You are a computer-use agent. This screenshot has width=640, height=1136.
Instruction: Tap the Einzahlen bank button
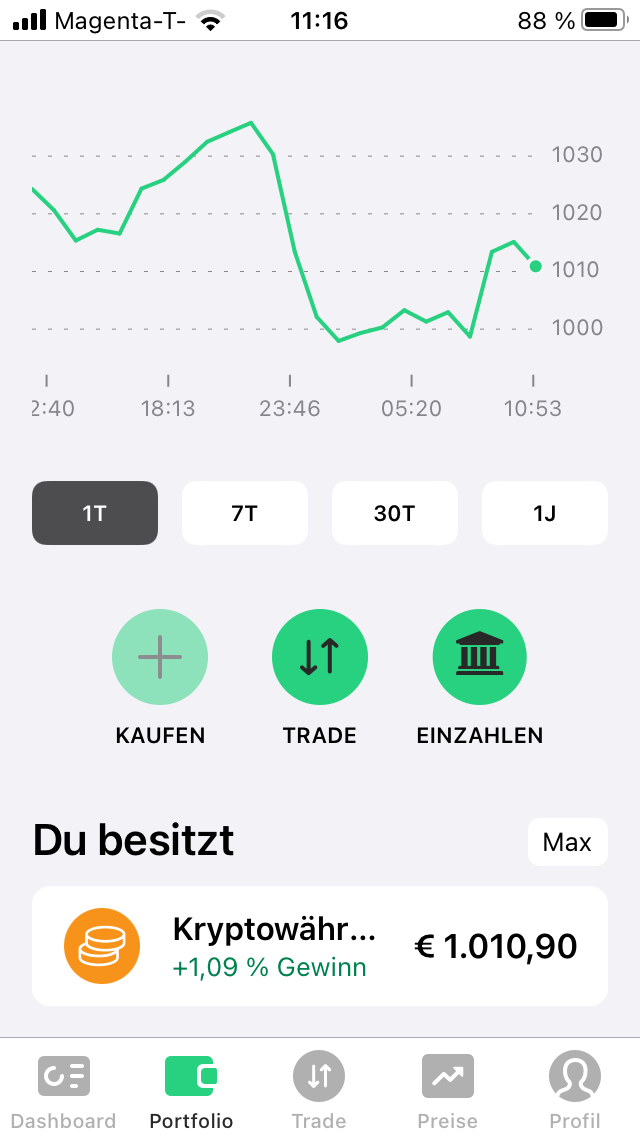tap(480, 657)
